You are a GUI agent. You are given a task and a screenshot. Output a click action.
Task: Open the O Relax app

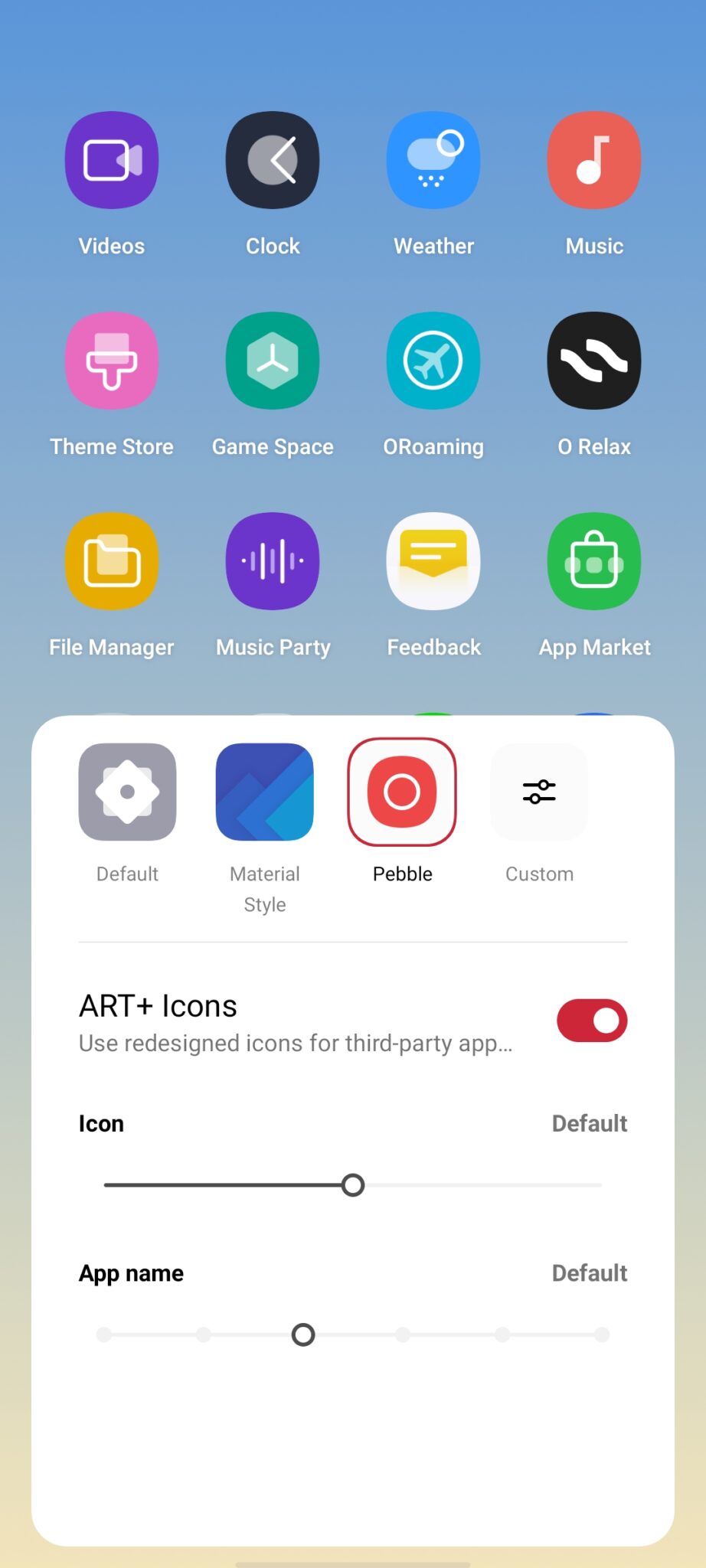tap(594, 361)
